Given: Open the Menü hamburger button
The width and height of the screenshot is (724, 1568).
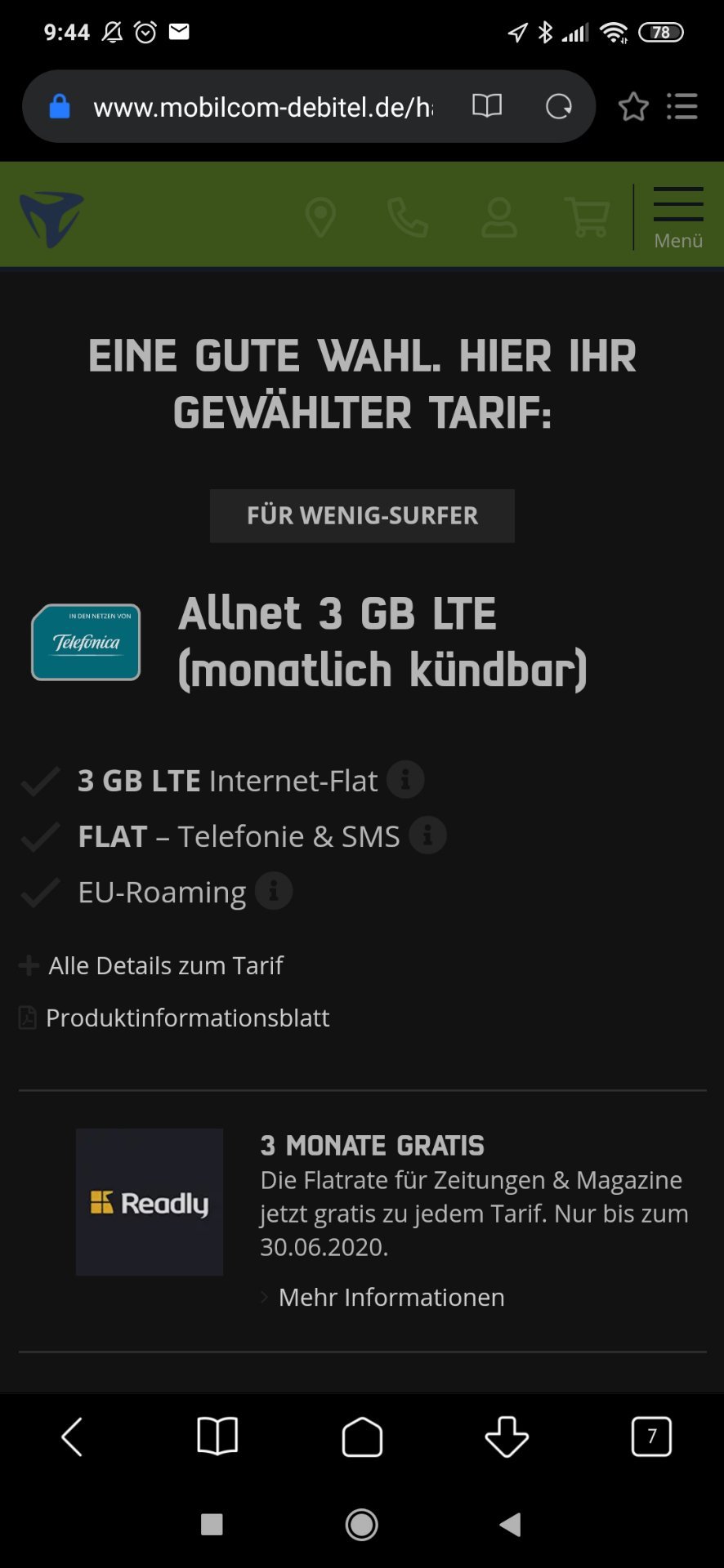Looking at the screenshot, I should [x=678, y=217].
